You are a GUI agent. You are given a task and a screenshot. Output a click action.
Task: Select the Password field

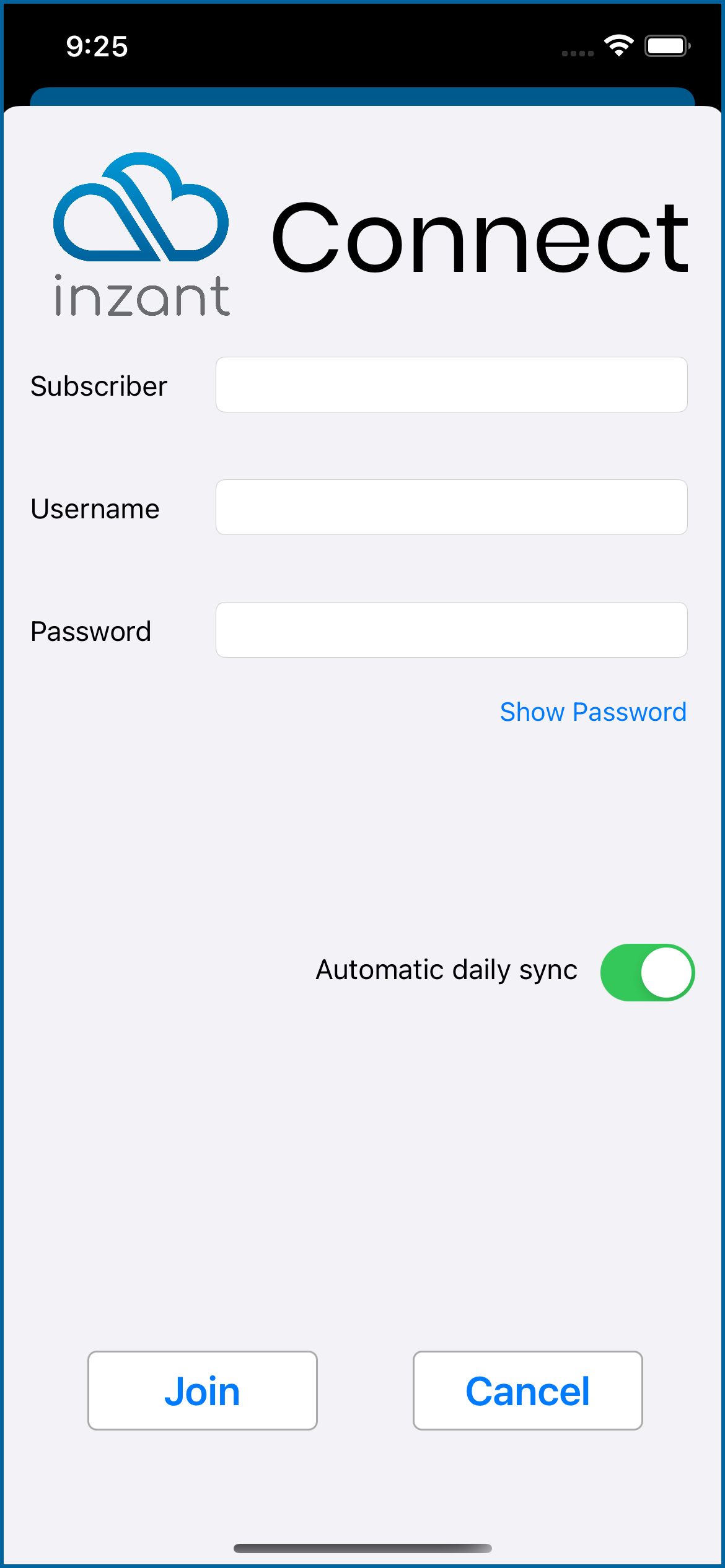[451, 630]
